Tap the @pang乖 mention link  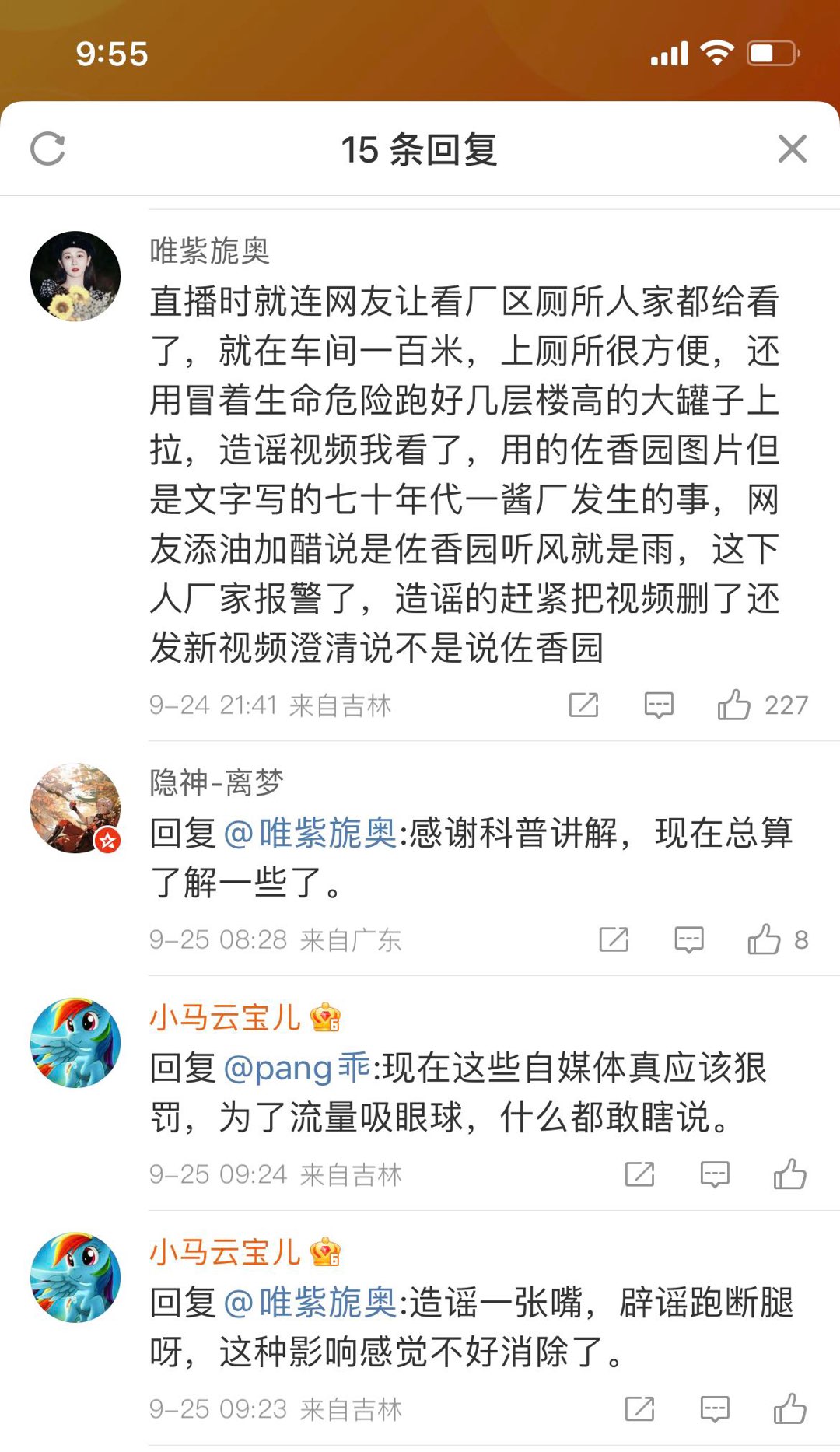point(297,1069)
